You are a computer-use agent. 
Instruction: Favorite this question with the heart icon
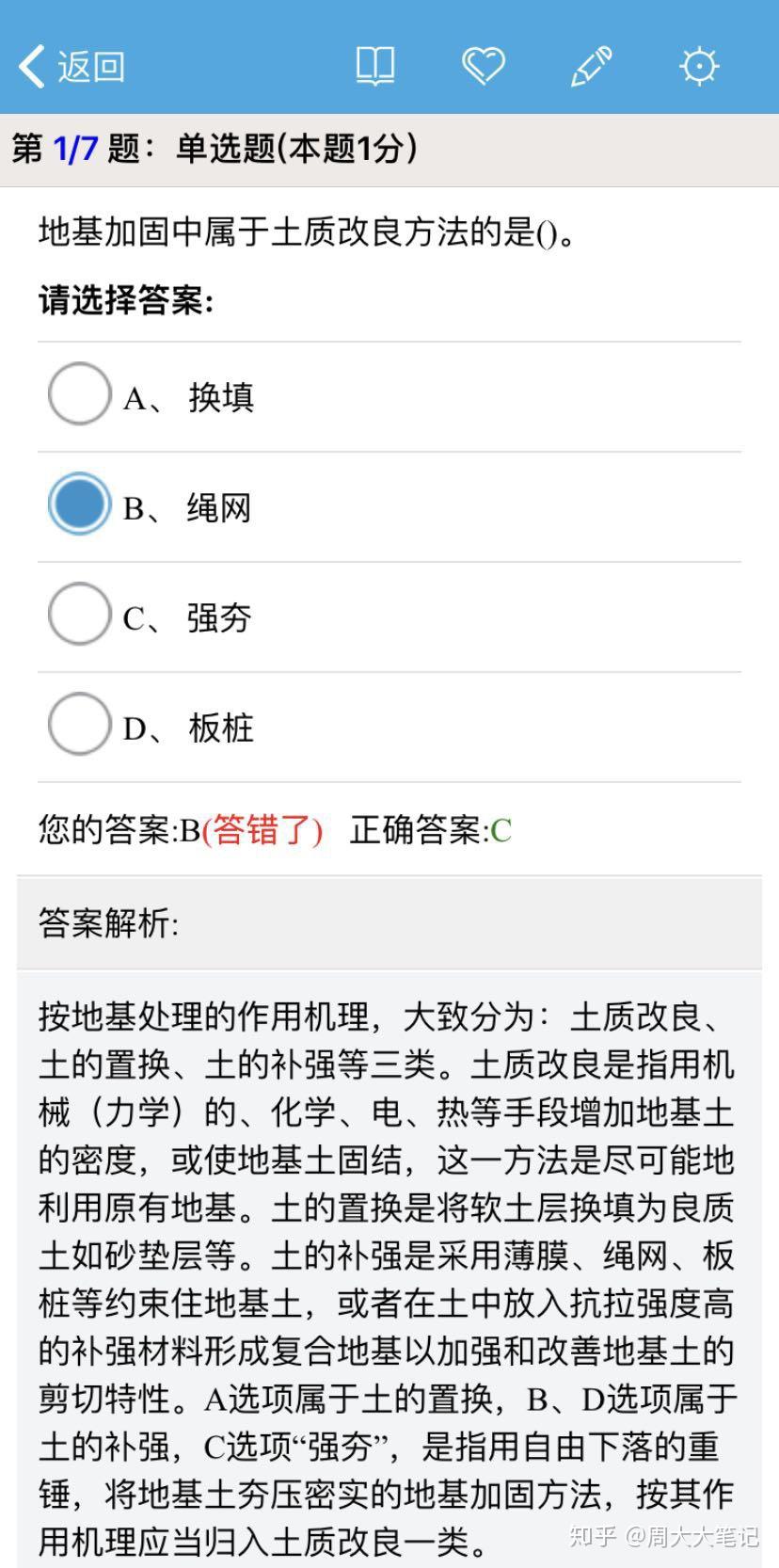pyautogui.click(x=483, y=66)
